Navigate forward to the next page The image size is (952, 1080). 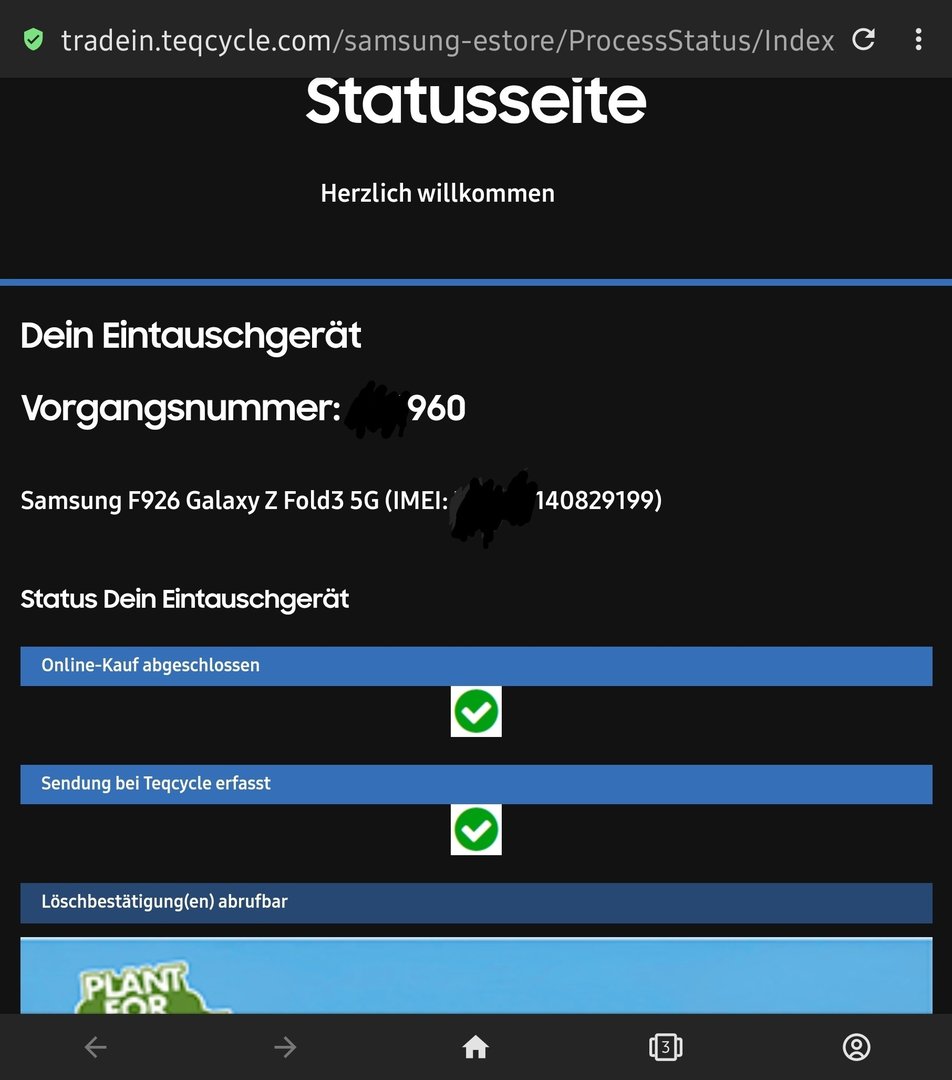point(285,1047)
